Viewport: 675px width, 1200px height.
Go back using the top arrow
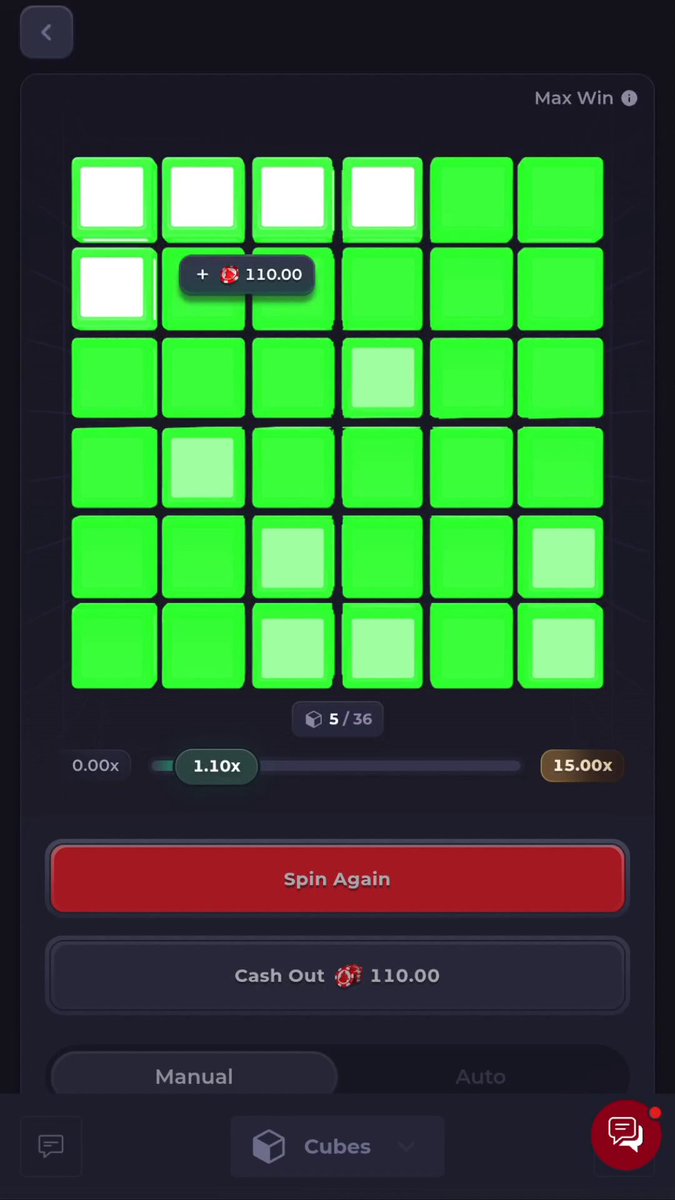pyautogui.click(x=46, y=32)
